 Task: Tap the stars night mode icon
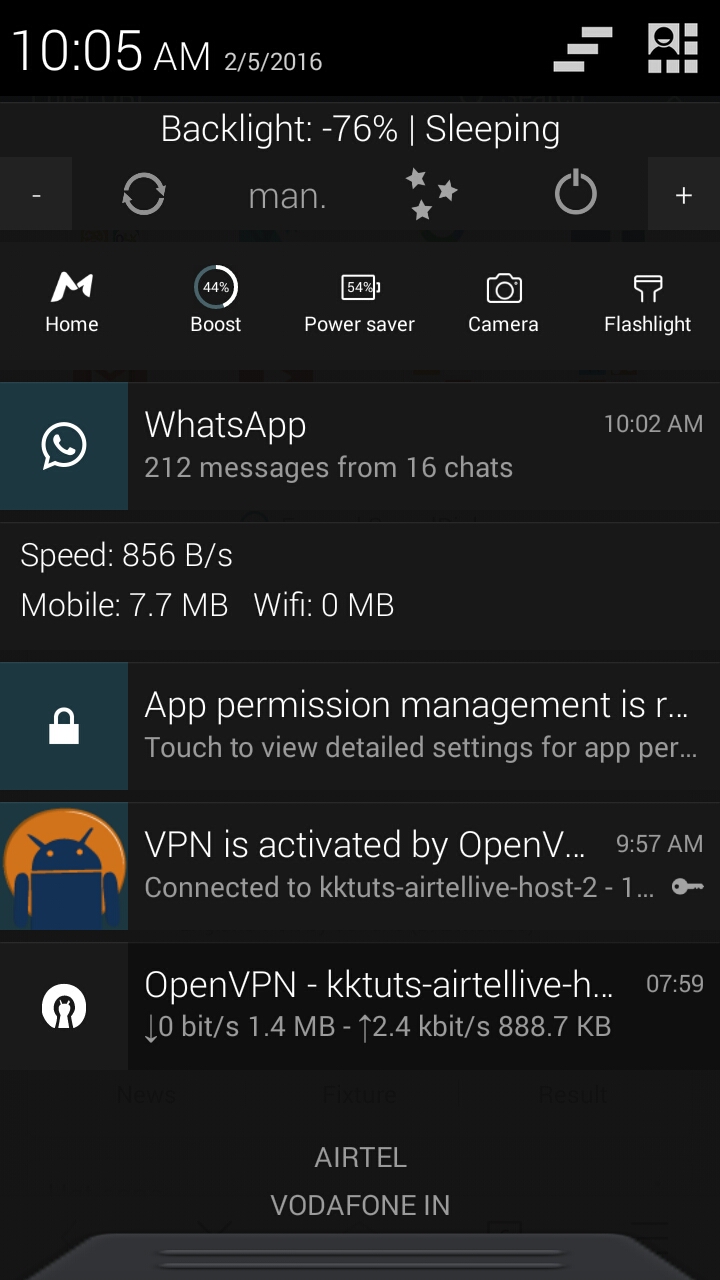tap(431, 194)
